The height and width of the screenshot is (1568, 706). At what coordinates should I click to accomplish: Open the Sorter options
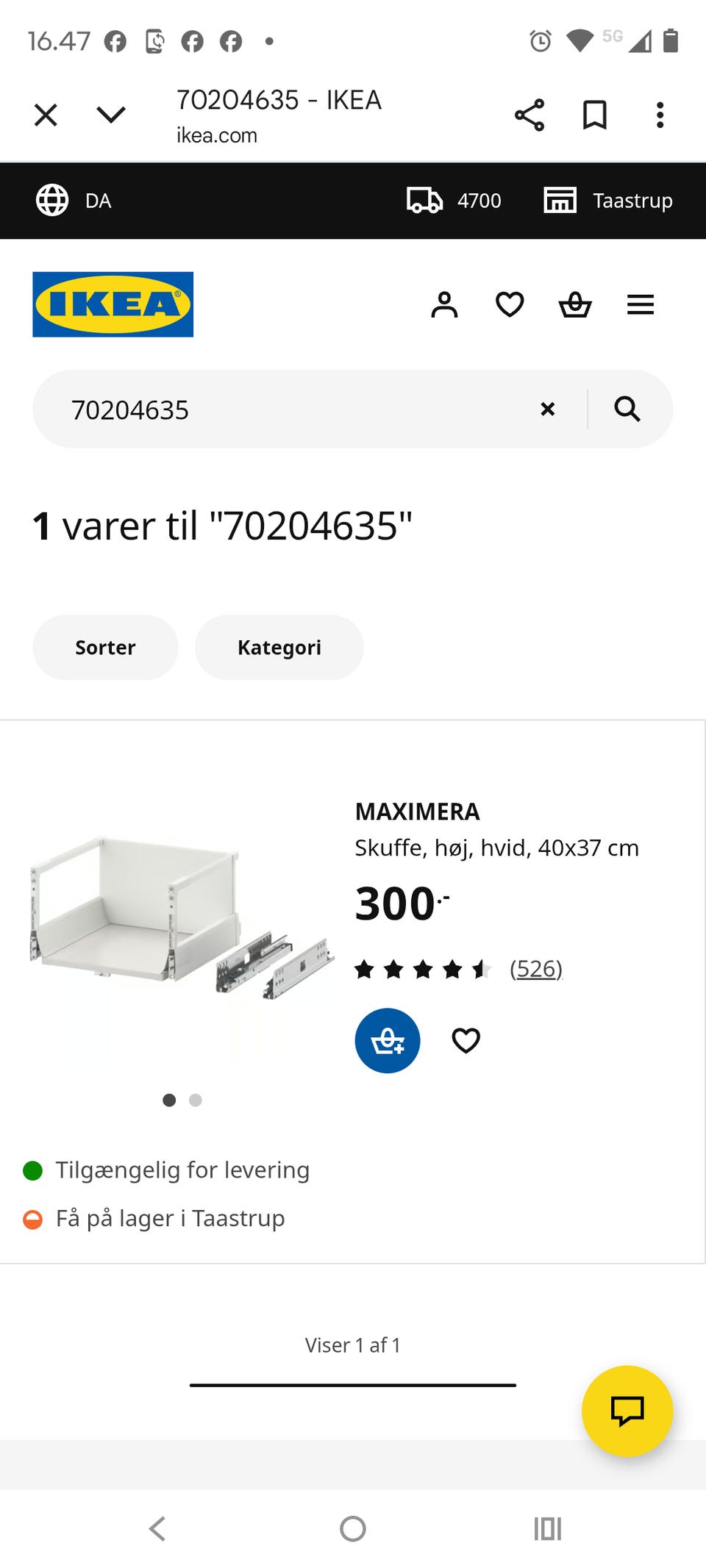(x=105, y=647)
